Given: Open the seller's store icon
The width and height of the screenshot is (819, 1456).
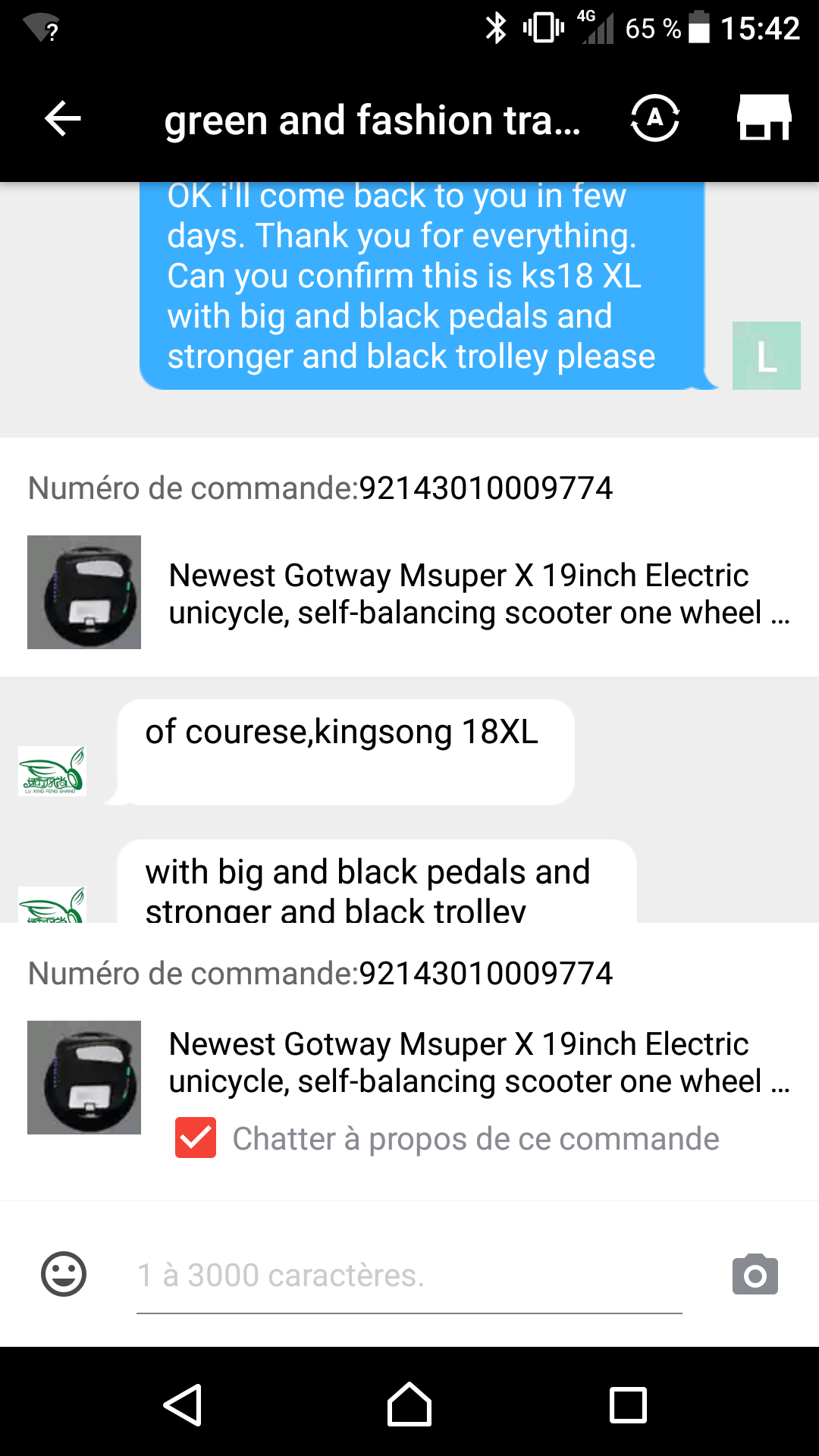Looking at the screenshot, I should click(x=764, y=118).
